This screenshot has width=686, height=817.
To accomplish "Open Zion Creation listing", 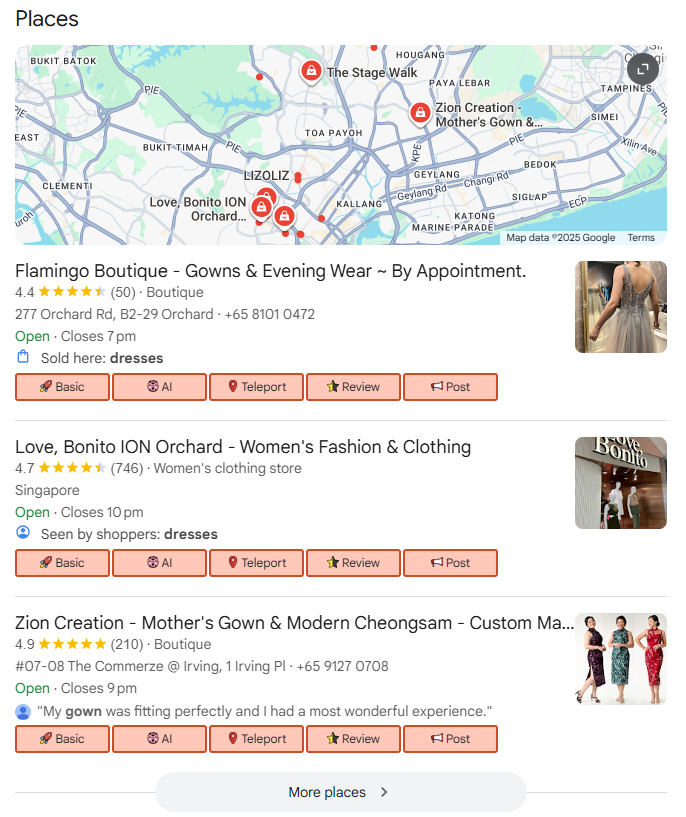I will (295, 623).
